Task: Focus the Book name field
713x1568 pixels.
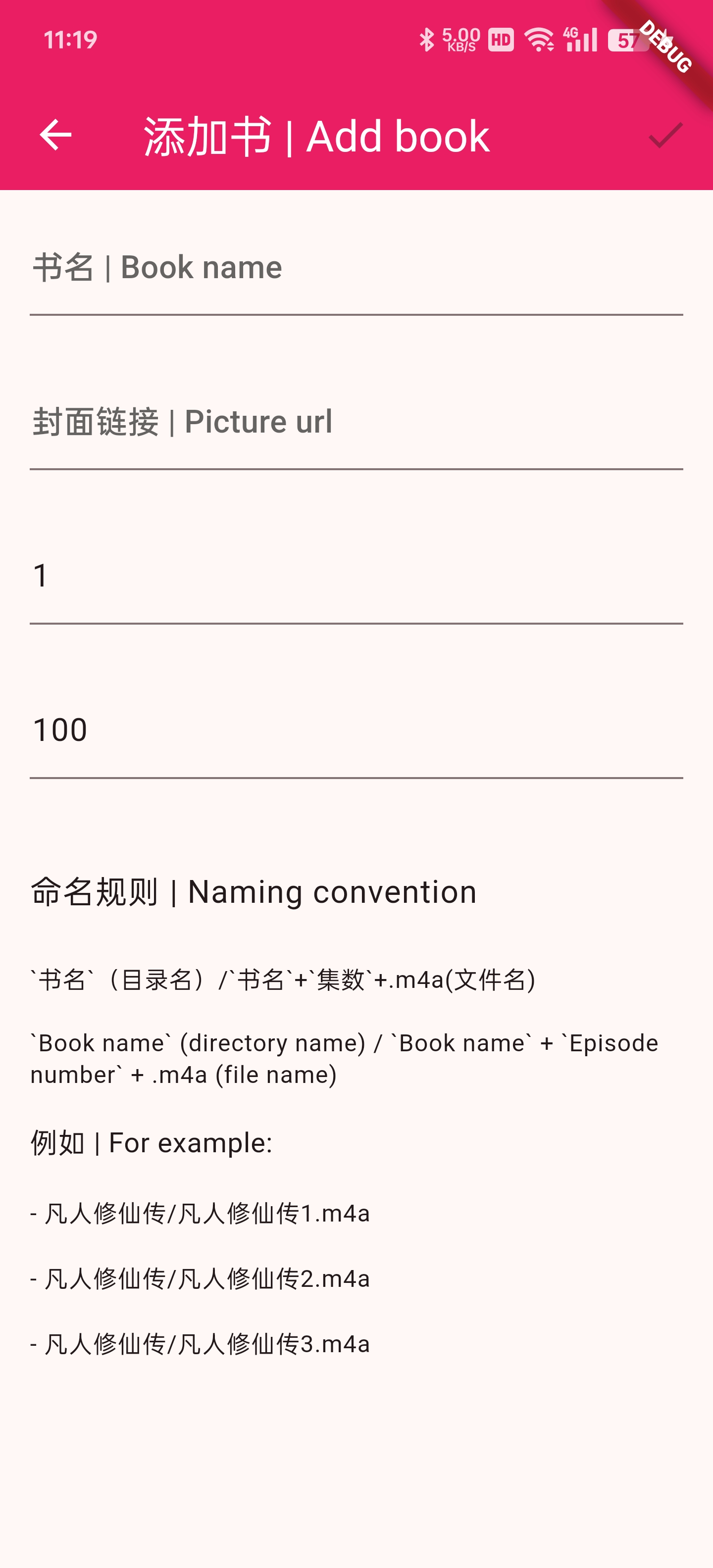Action: (x=356, y=268)
